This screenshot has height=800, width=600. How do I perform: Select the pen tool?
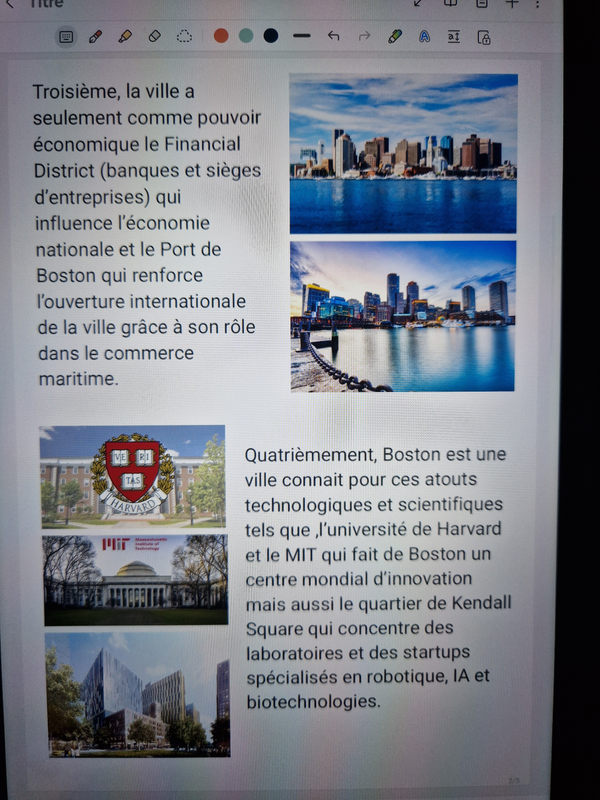pyautogui.click(x=96, y=37)
